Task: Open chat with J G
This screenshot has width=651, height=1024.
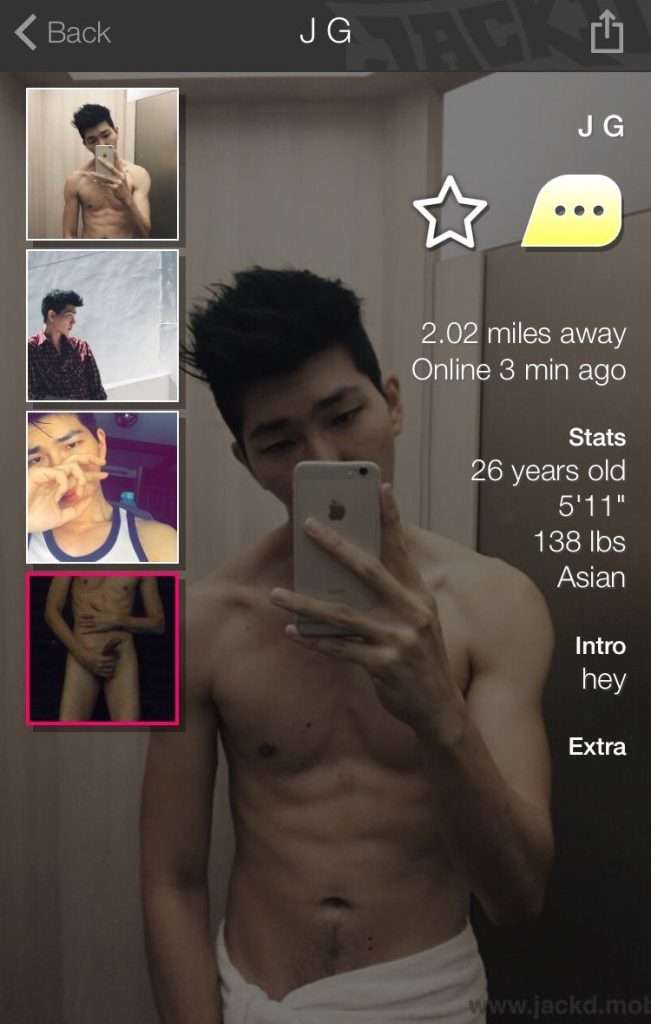Action: (x=573, y=211)
